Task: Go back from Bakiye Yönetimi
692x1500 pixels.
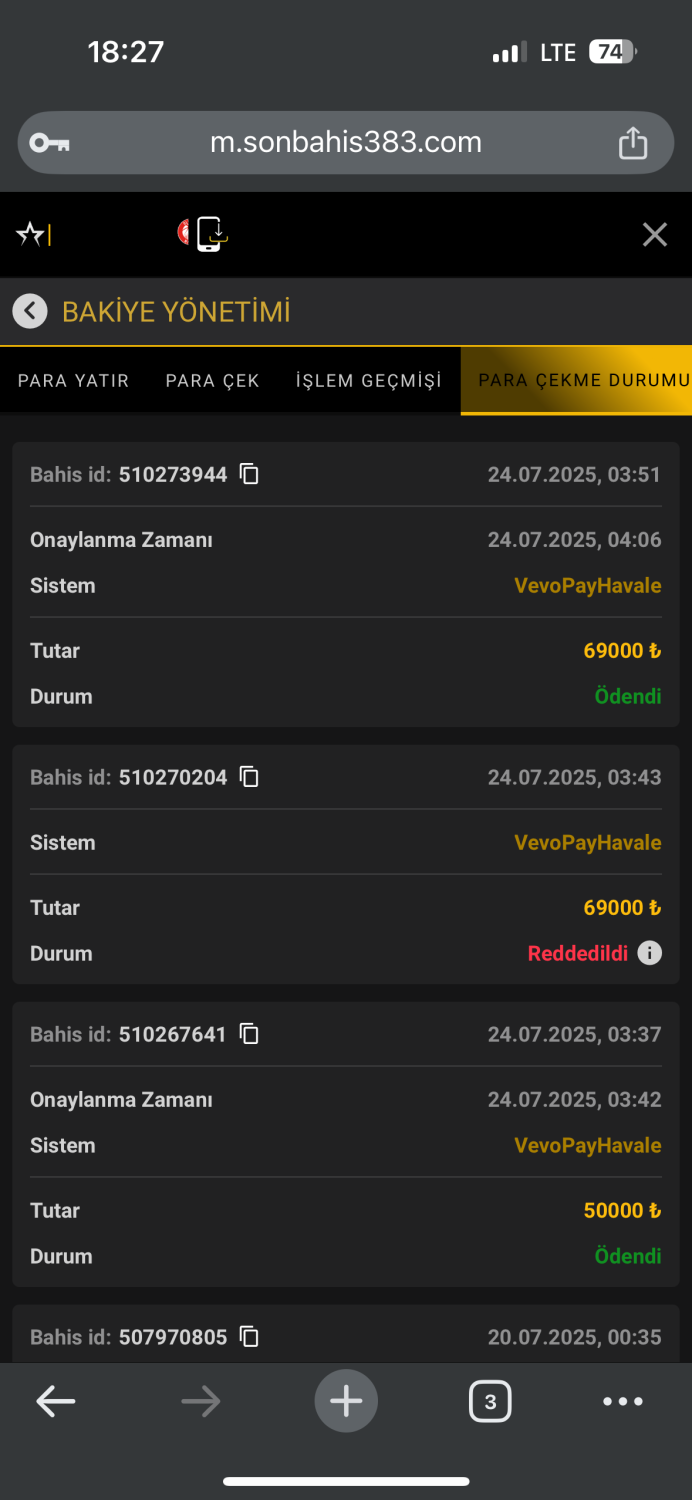Action: click(30, 311)
